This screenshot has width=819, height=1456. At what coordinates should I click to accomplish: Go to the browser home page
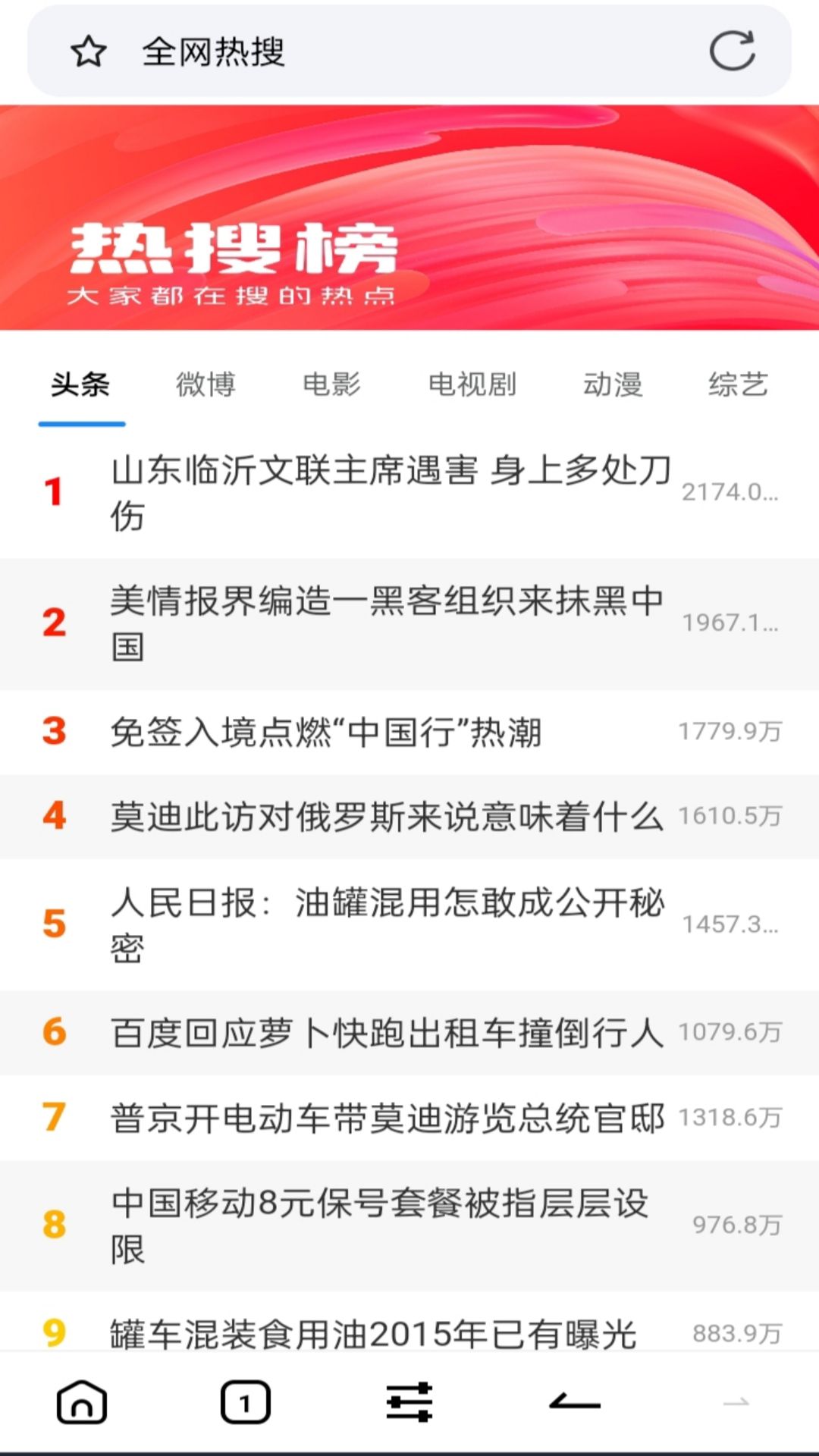tap(82, 1401)
